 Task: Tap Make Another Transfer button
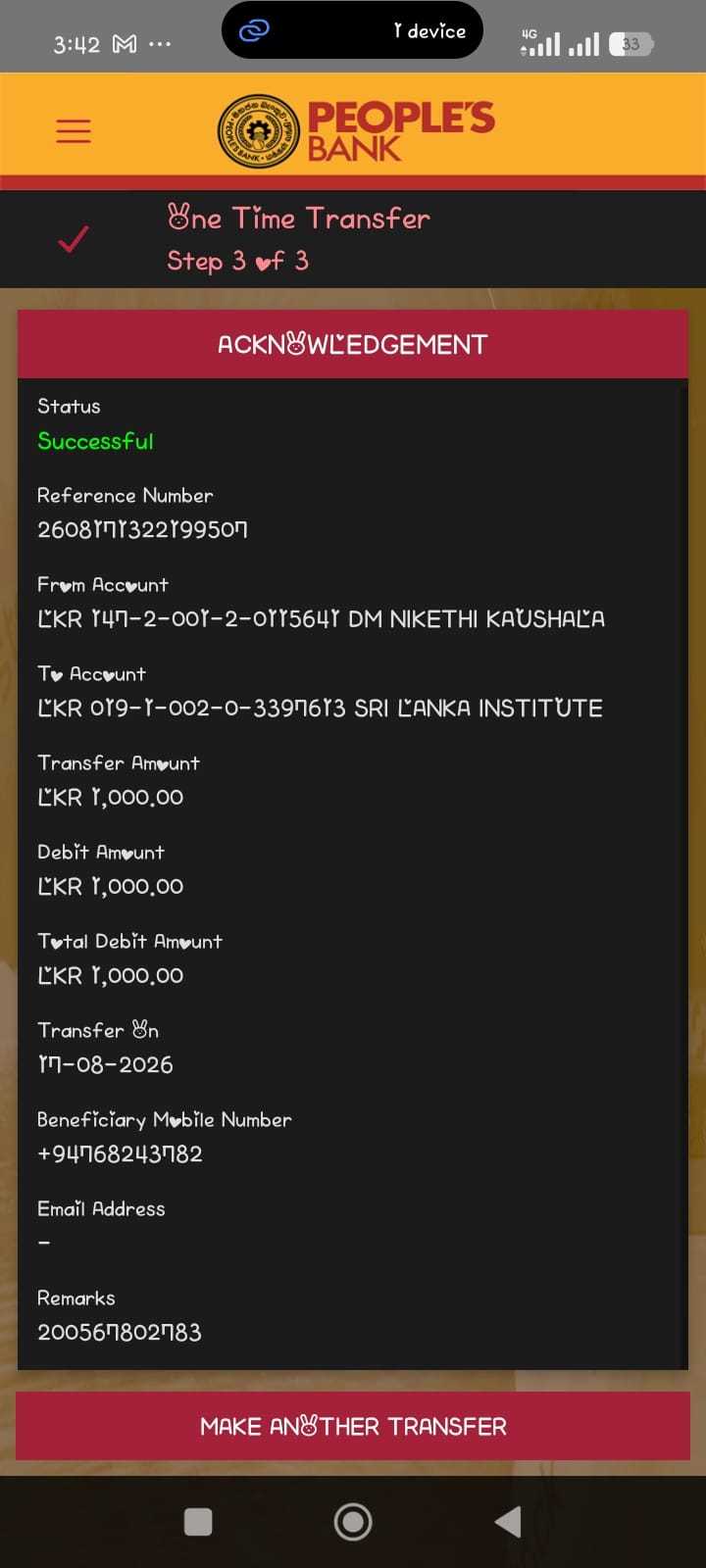[353, 1426]
